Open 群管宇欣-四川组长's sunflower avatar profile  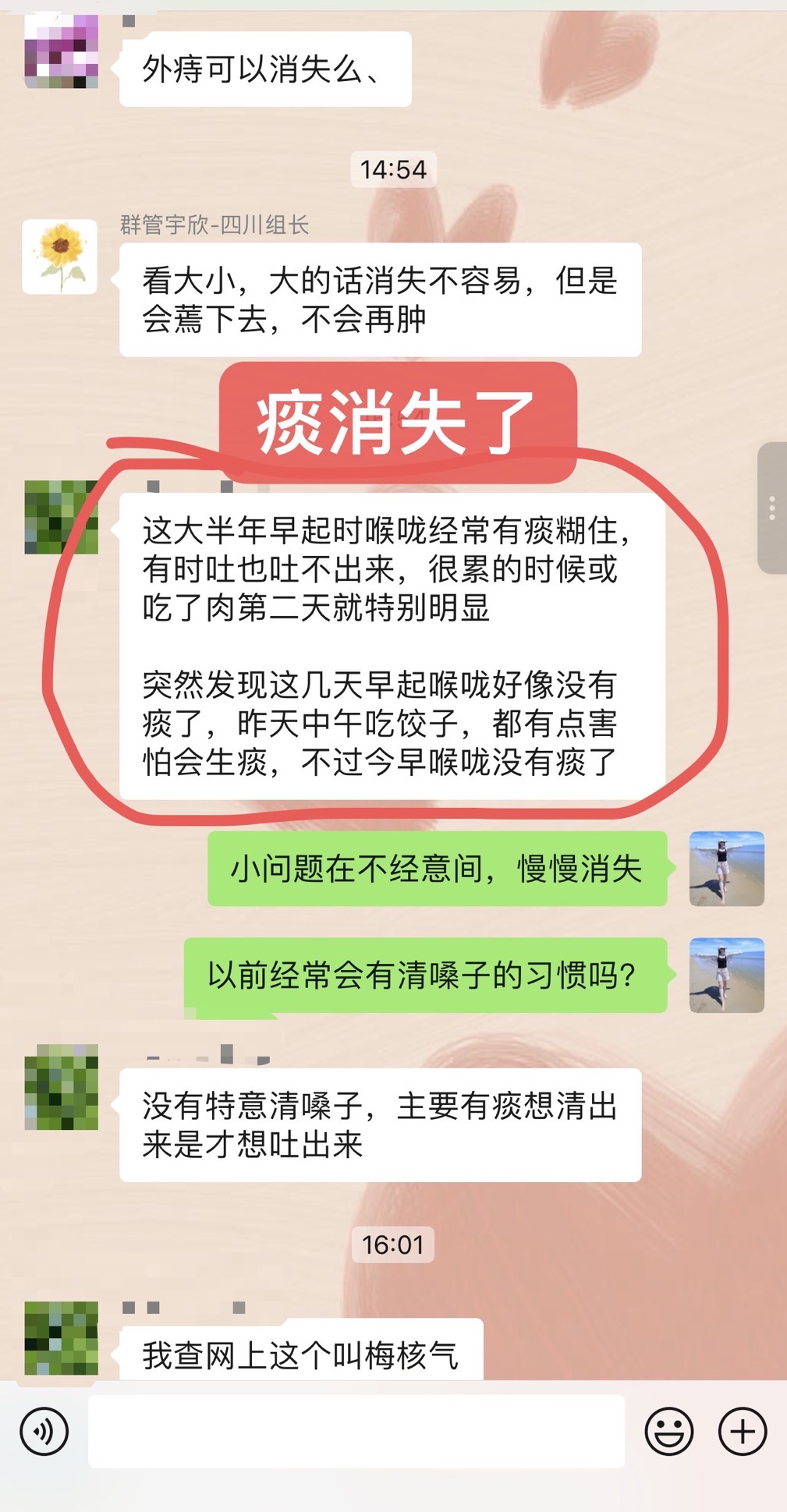point(60,257)
